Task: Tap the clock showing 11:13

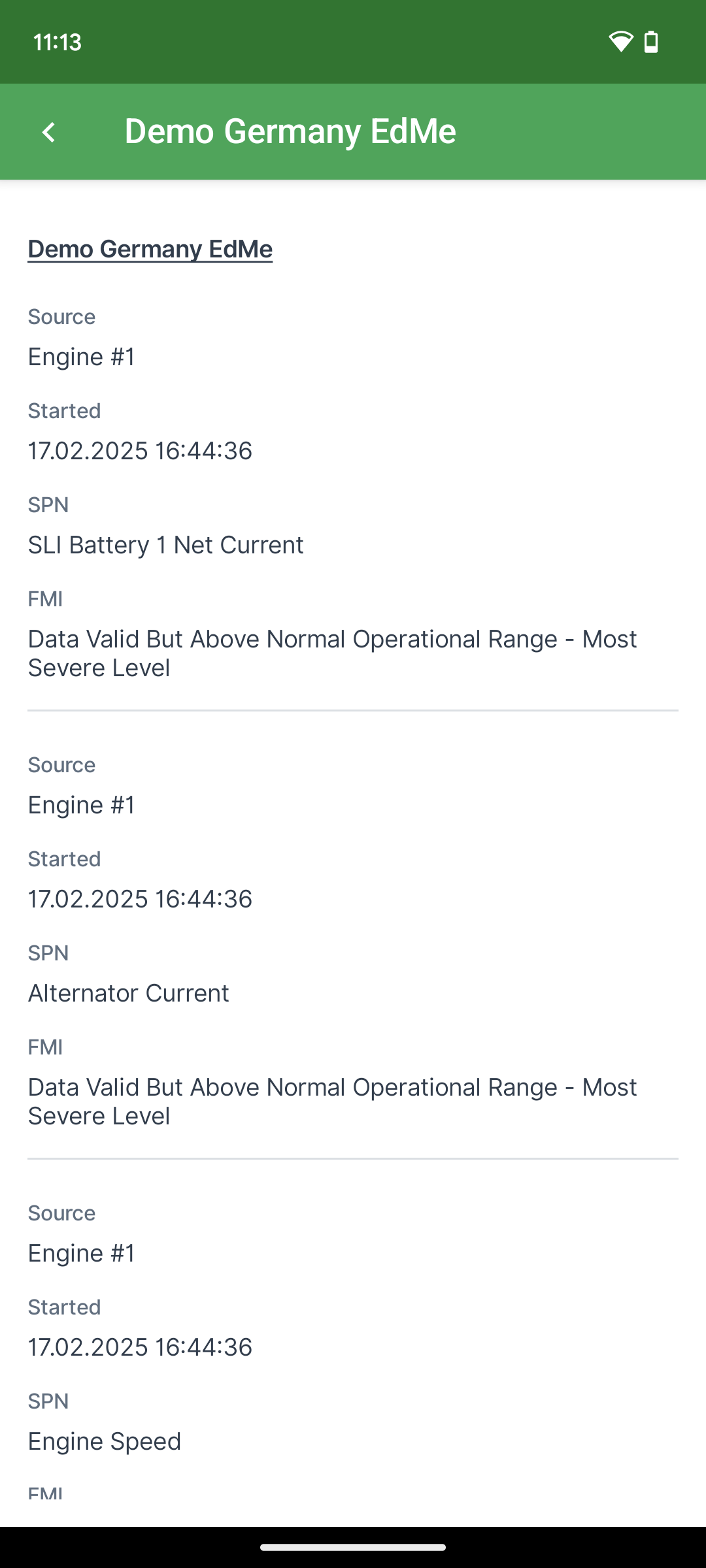Action: click(58, 42)
